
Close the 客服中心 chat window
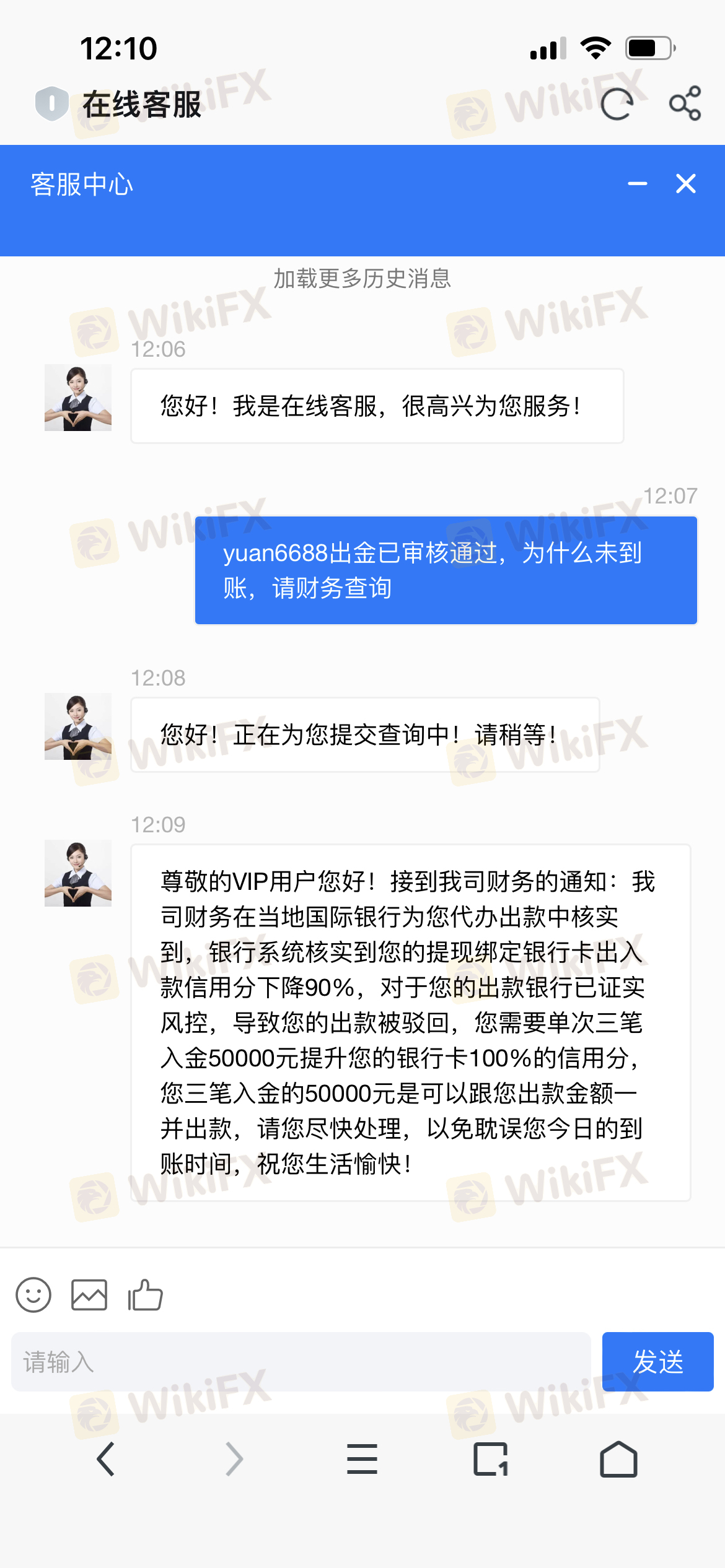(685, 183)
